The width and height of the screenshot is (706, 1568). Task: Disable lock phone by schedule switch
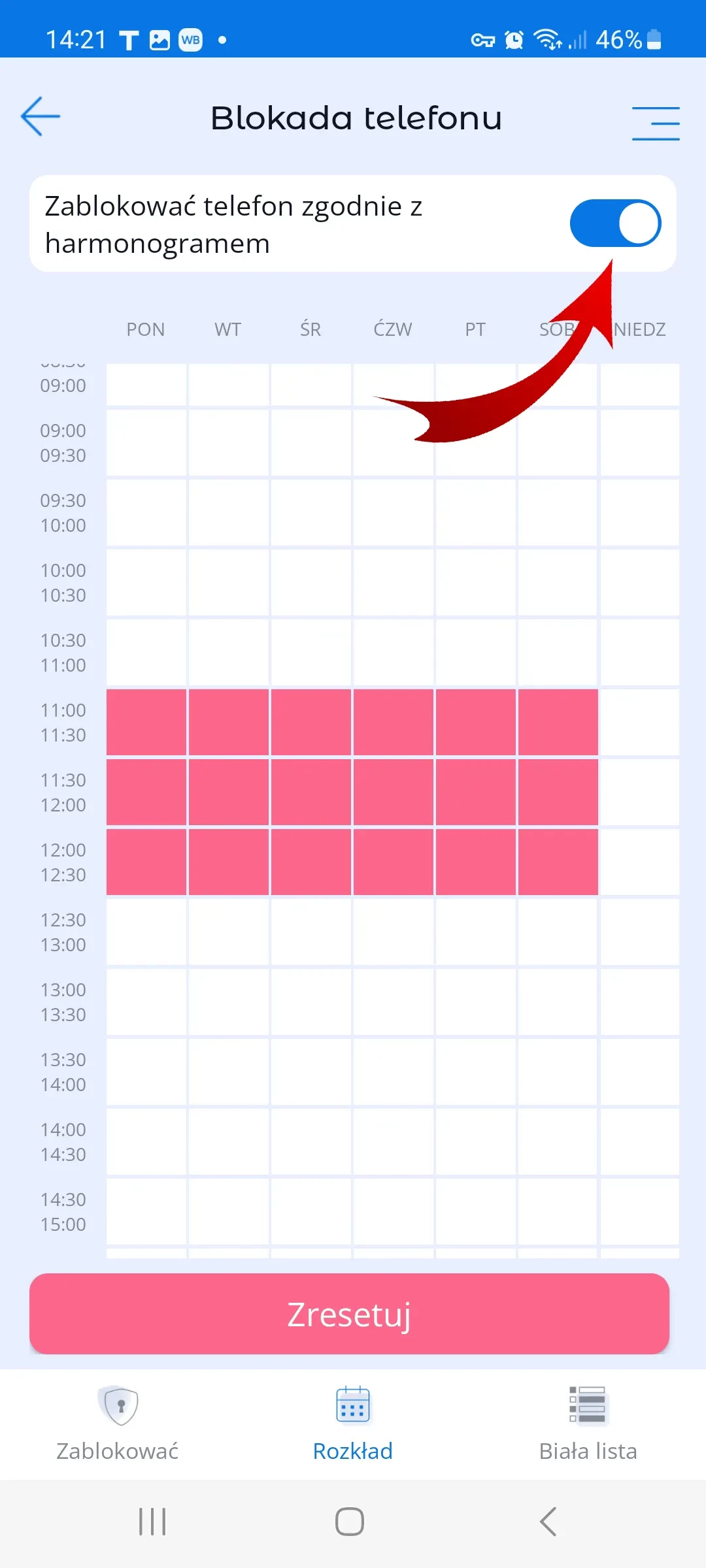coord(615,223)
